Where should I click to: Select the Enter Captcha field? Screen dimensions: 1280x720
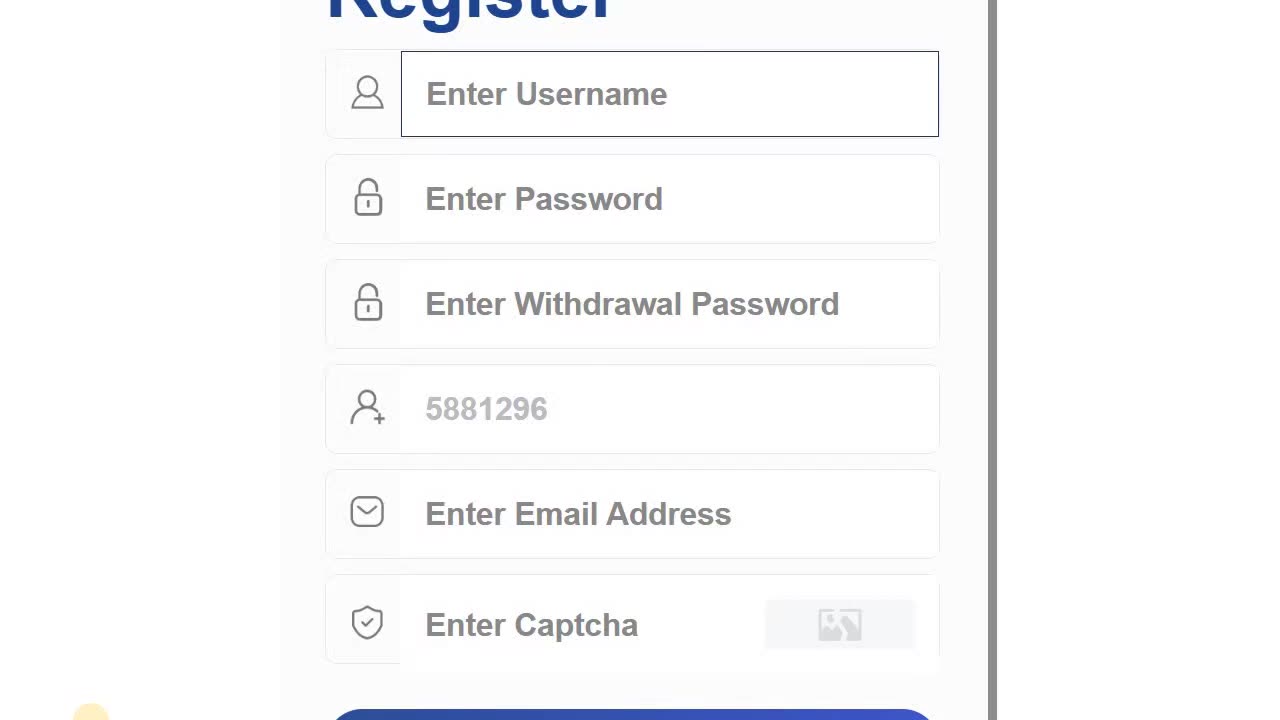tap(580, 625)
